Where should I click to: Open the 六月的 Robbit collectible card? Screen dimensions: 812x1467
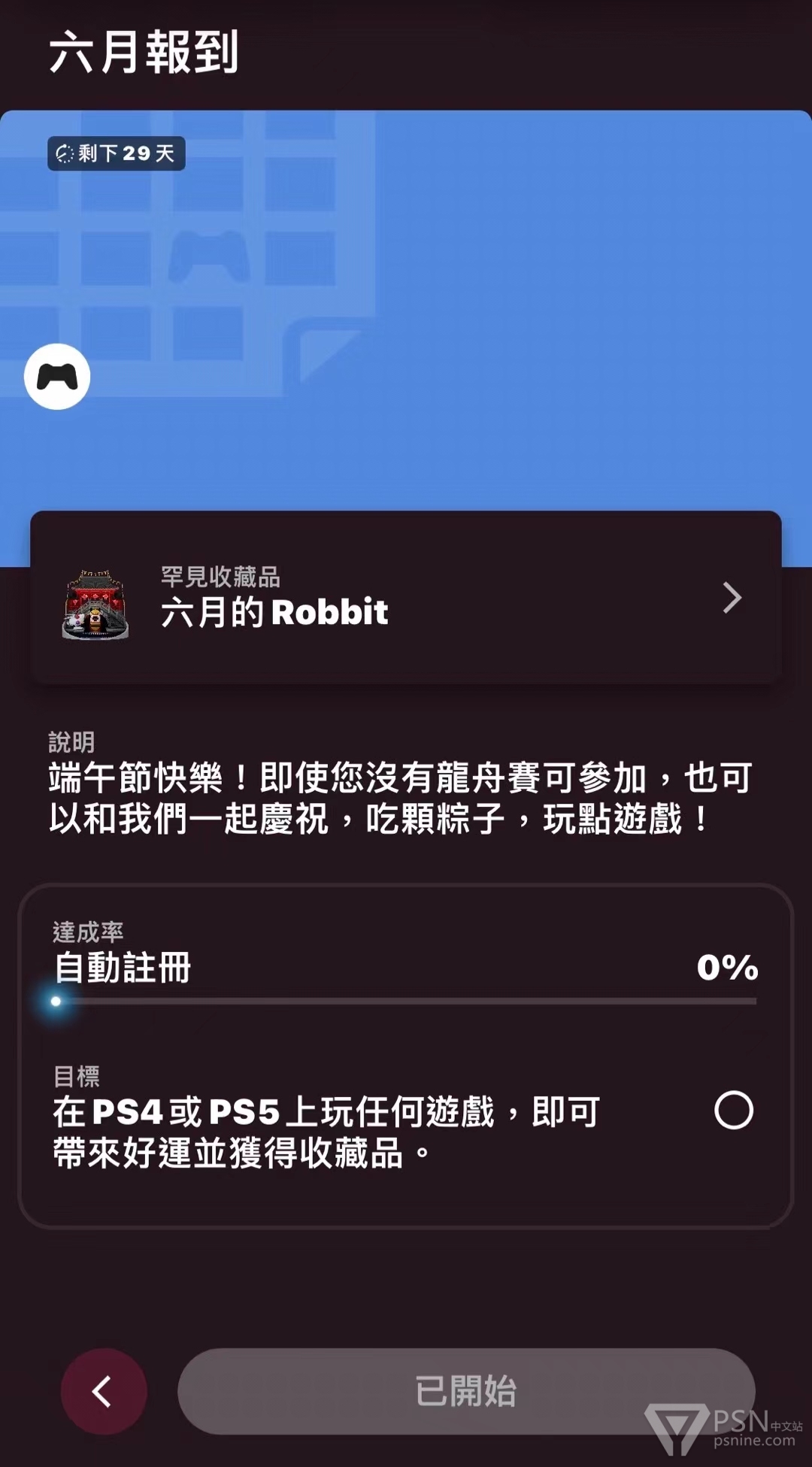pyautogui.click(x=406, y=598)
